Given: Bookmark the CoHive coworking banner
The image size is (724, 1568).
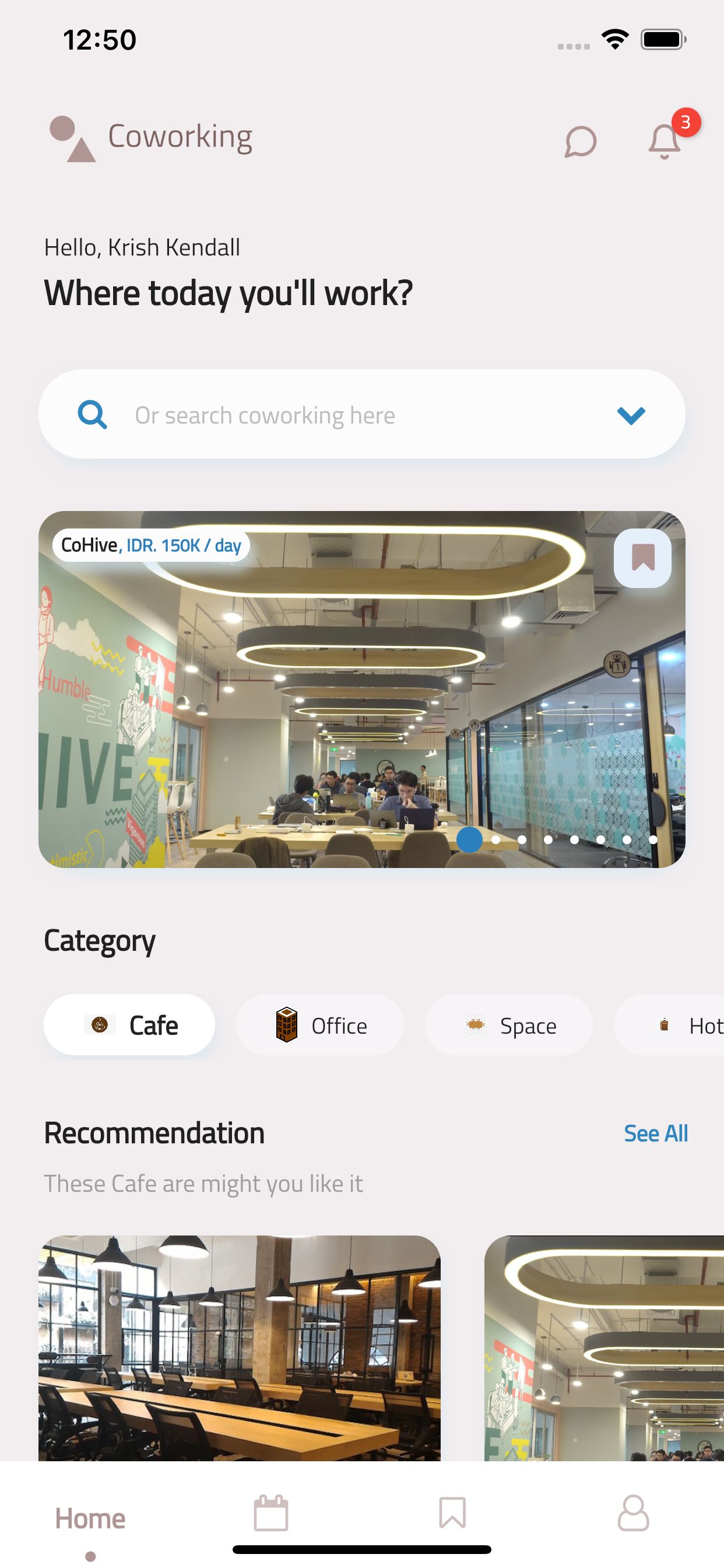Looking at the screenshot, I should click(x=643, y=558).
